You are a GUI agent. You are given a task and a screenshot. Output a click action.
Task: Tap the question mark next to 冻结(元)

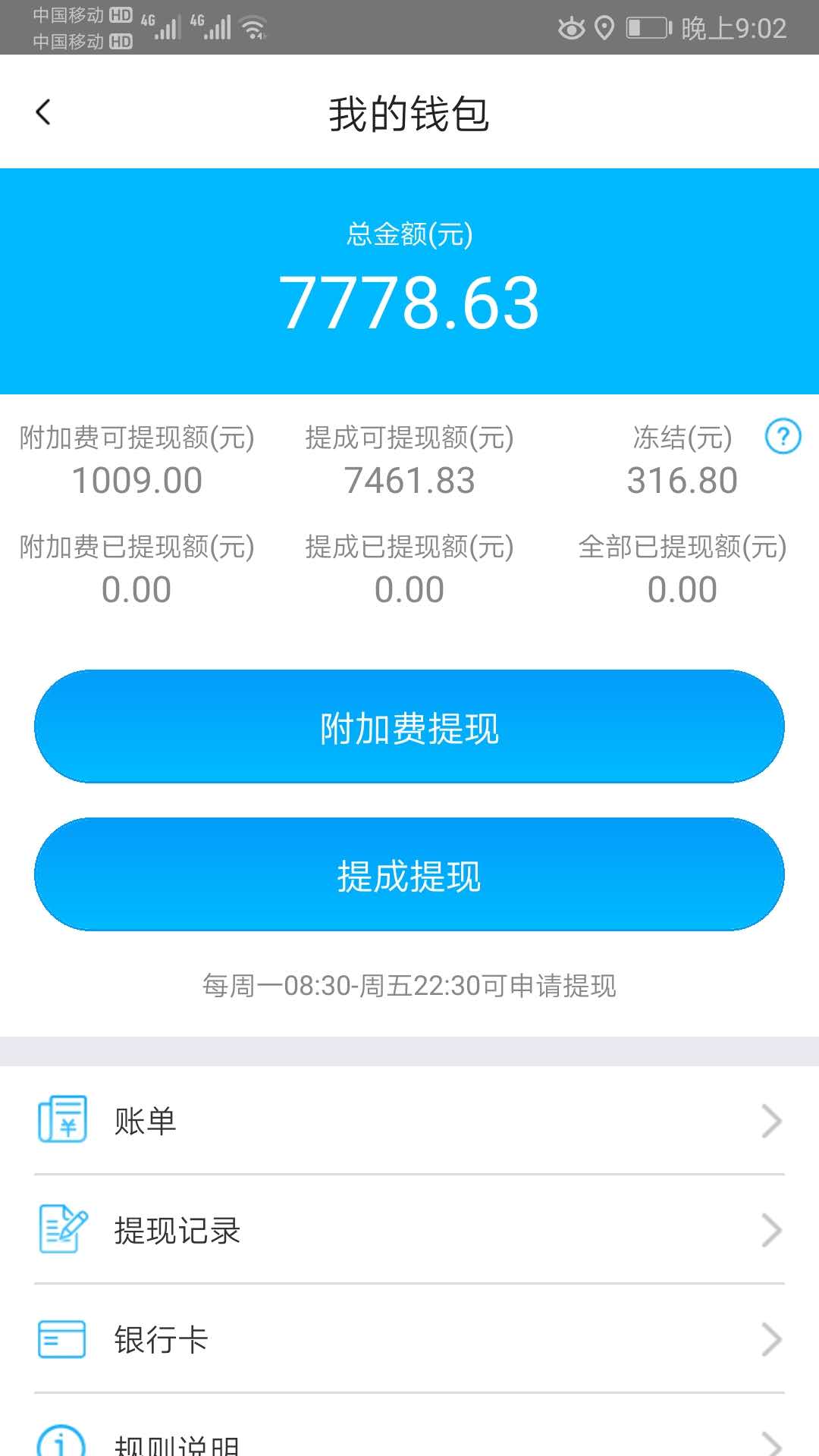pos(782,437)
